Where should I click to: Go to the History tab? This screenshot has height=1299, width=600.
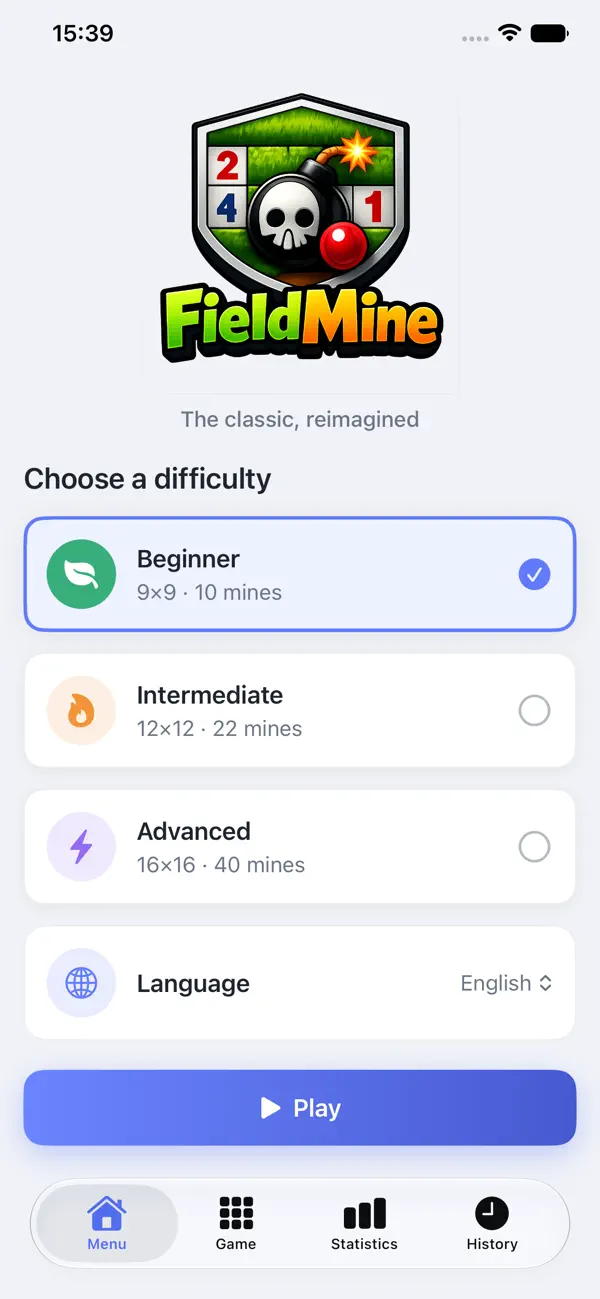[492, 1224]
